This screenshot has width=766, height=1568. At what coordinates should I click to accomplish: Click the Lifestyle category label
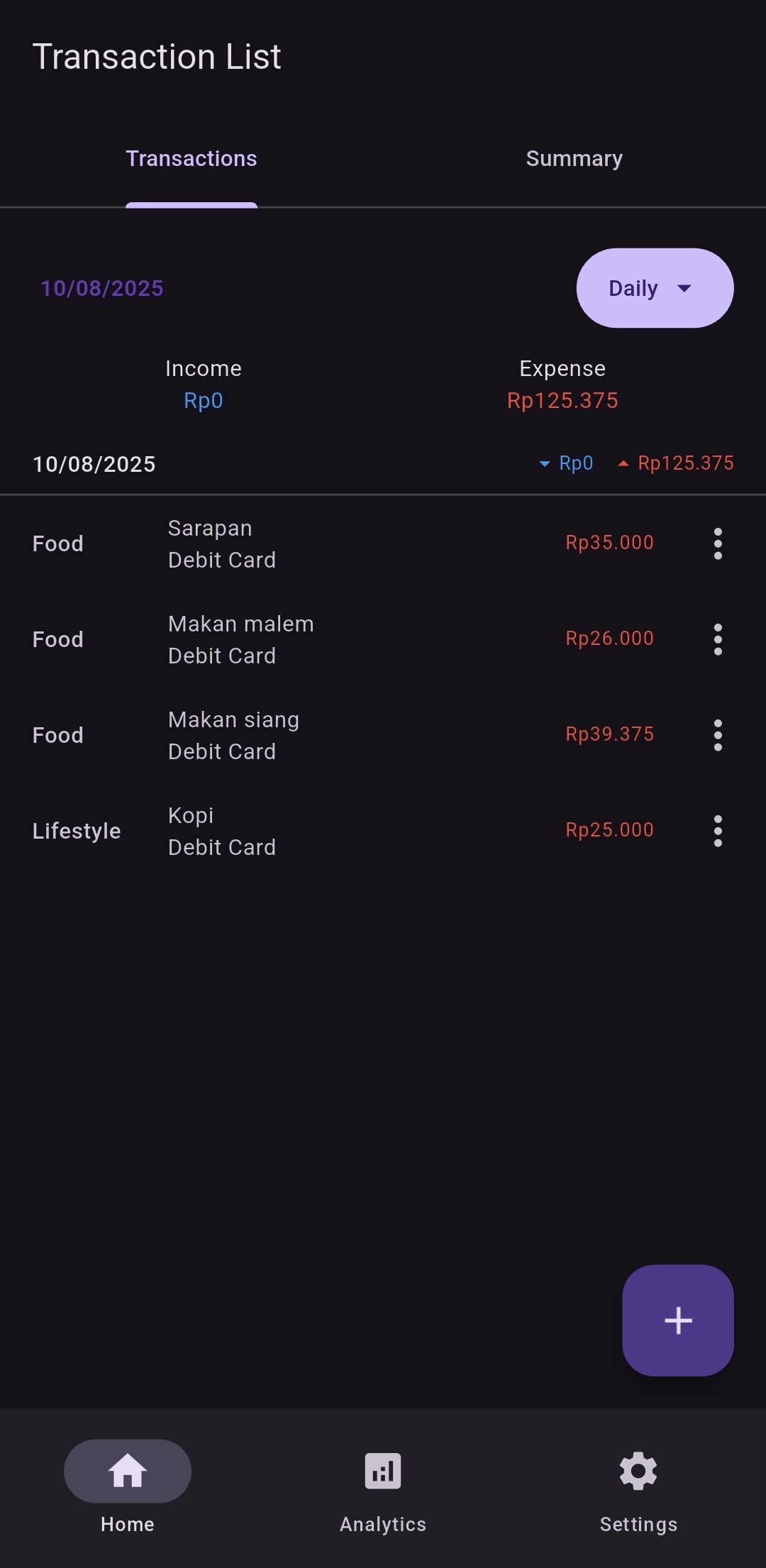(x=77, y=830)
